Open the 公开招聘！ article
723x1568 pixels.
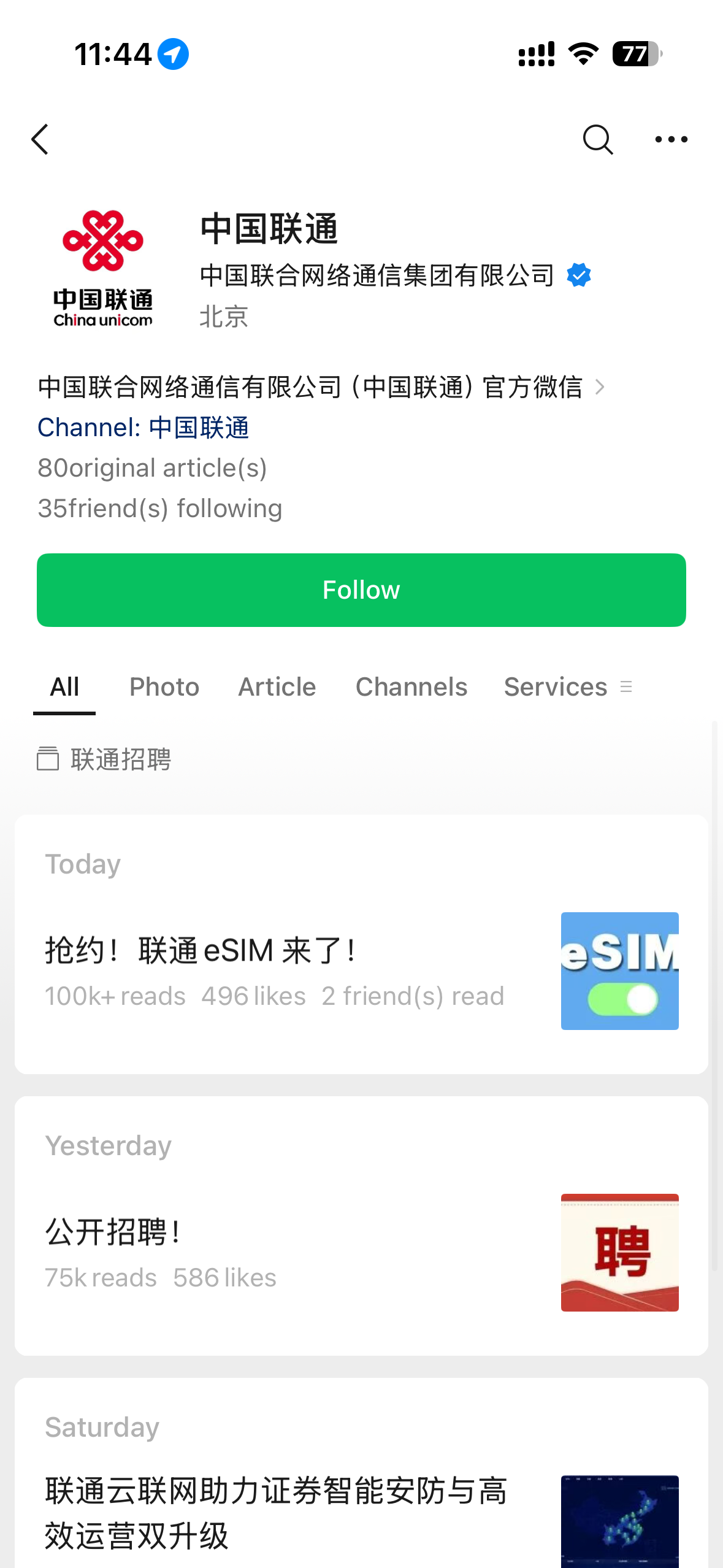point(361,1252)
